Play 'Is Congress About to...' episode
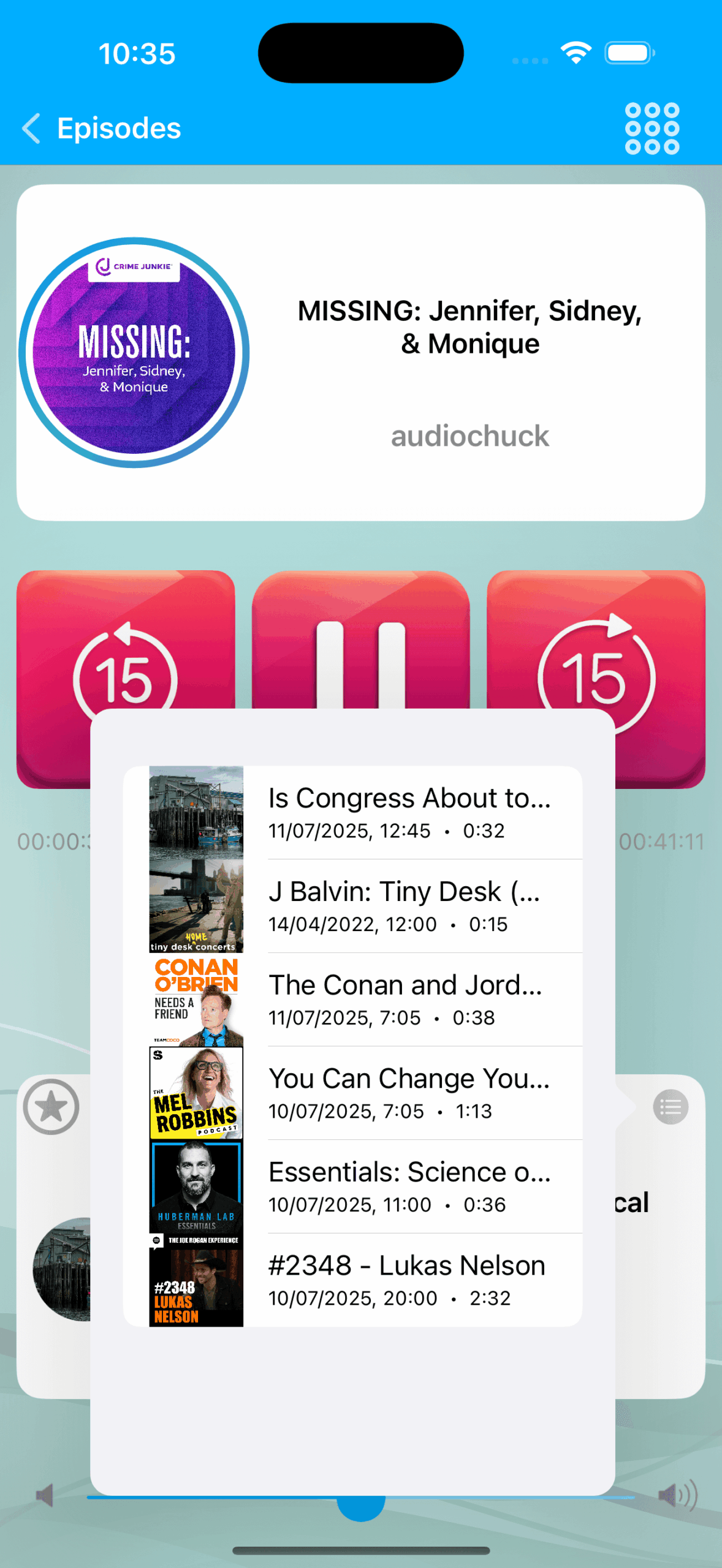The height and width of the screenshot is (1568, 722). coord(409,812)
